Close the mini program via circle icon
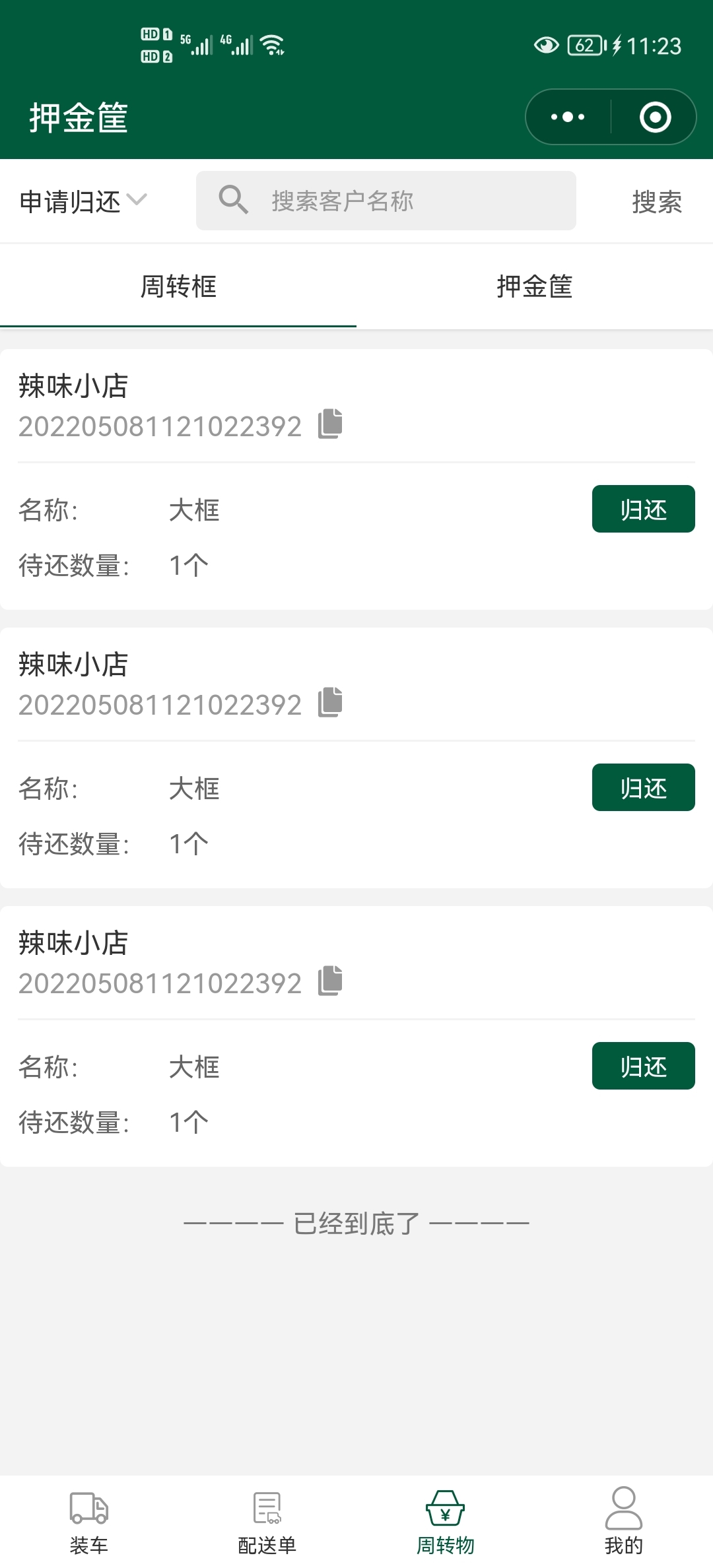Viewport: 713px width, 1568px height. (655, 117)
